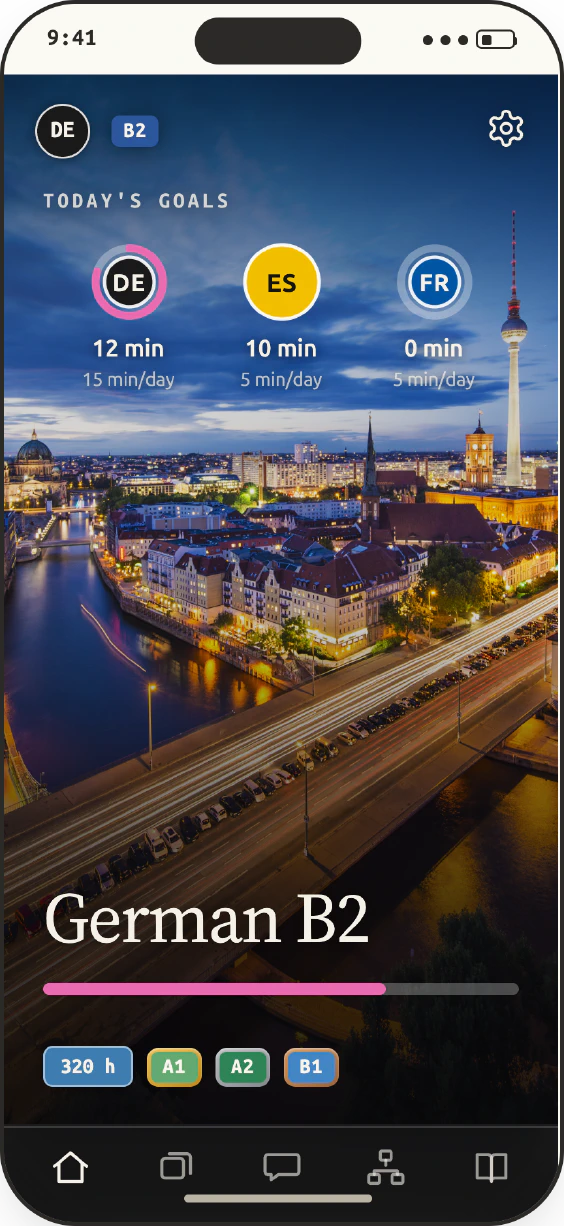Switch to the flashcards stack tab
Screen dimensions: 564x1226
pyautogui.click(x=176, y=1167)
